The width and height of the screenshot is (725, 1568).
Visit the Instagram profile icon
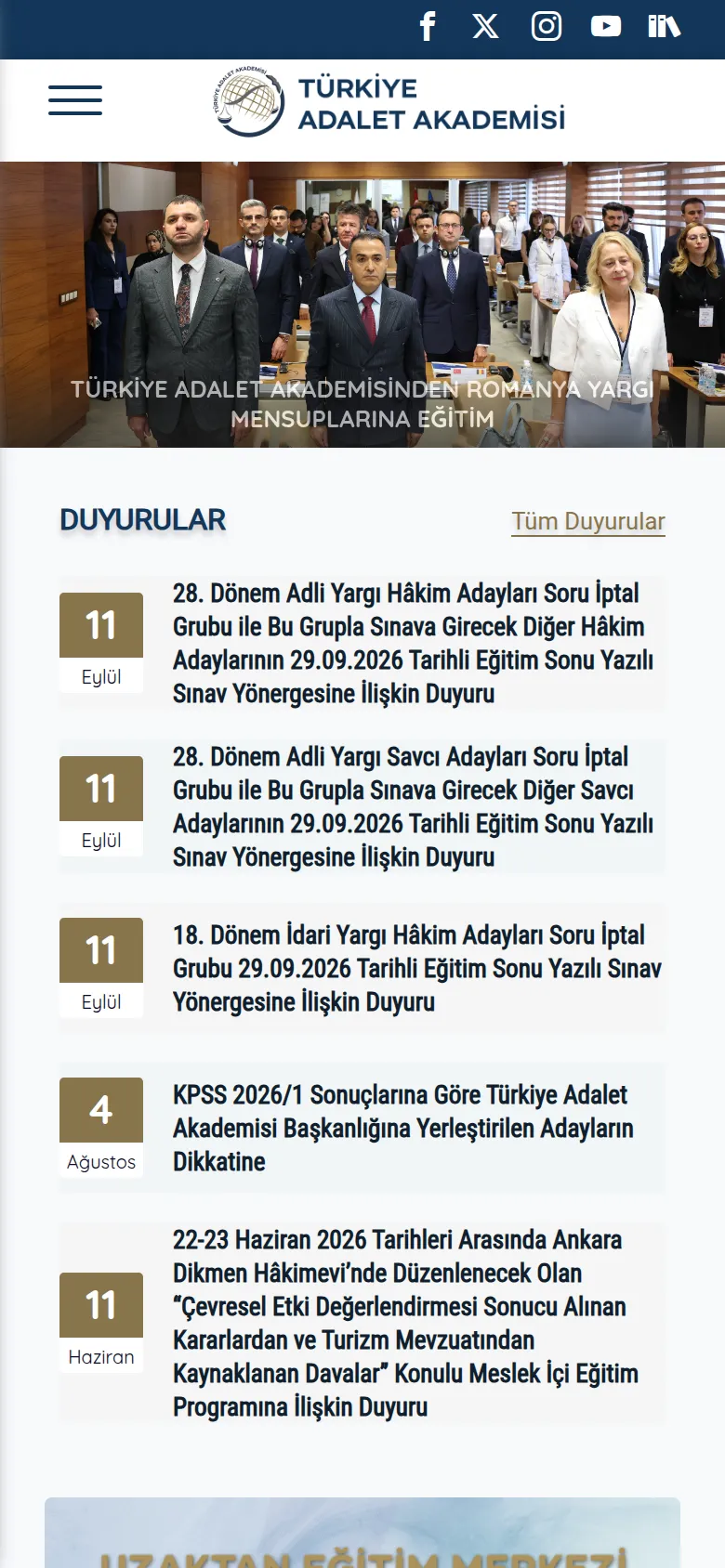pyautogui.click(x=547, y=26)
